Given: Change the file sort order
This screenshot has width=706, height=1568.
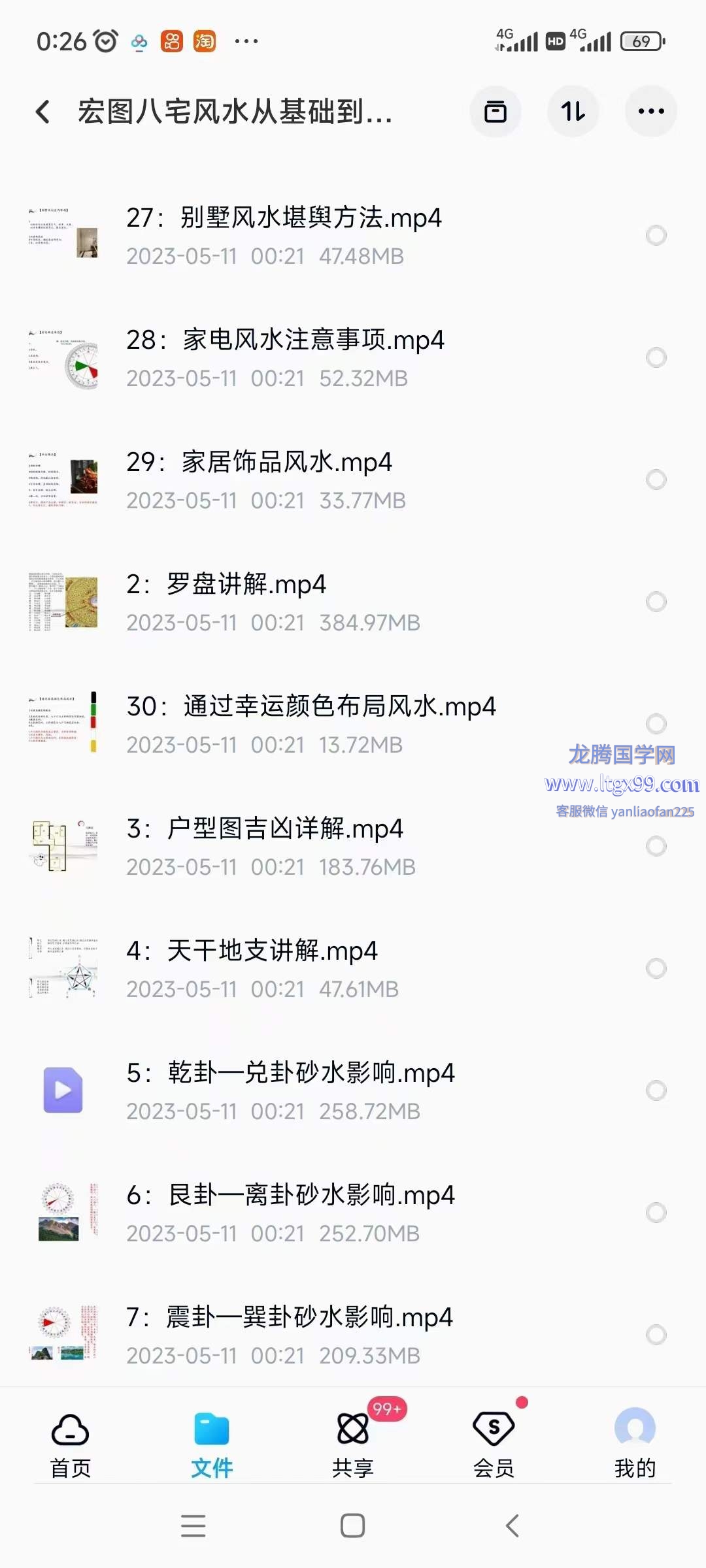Looking at the screenshot, I should pos(573,112).
